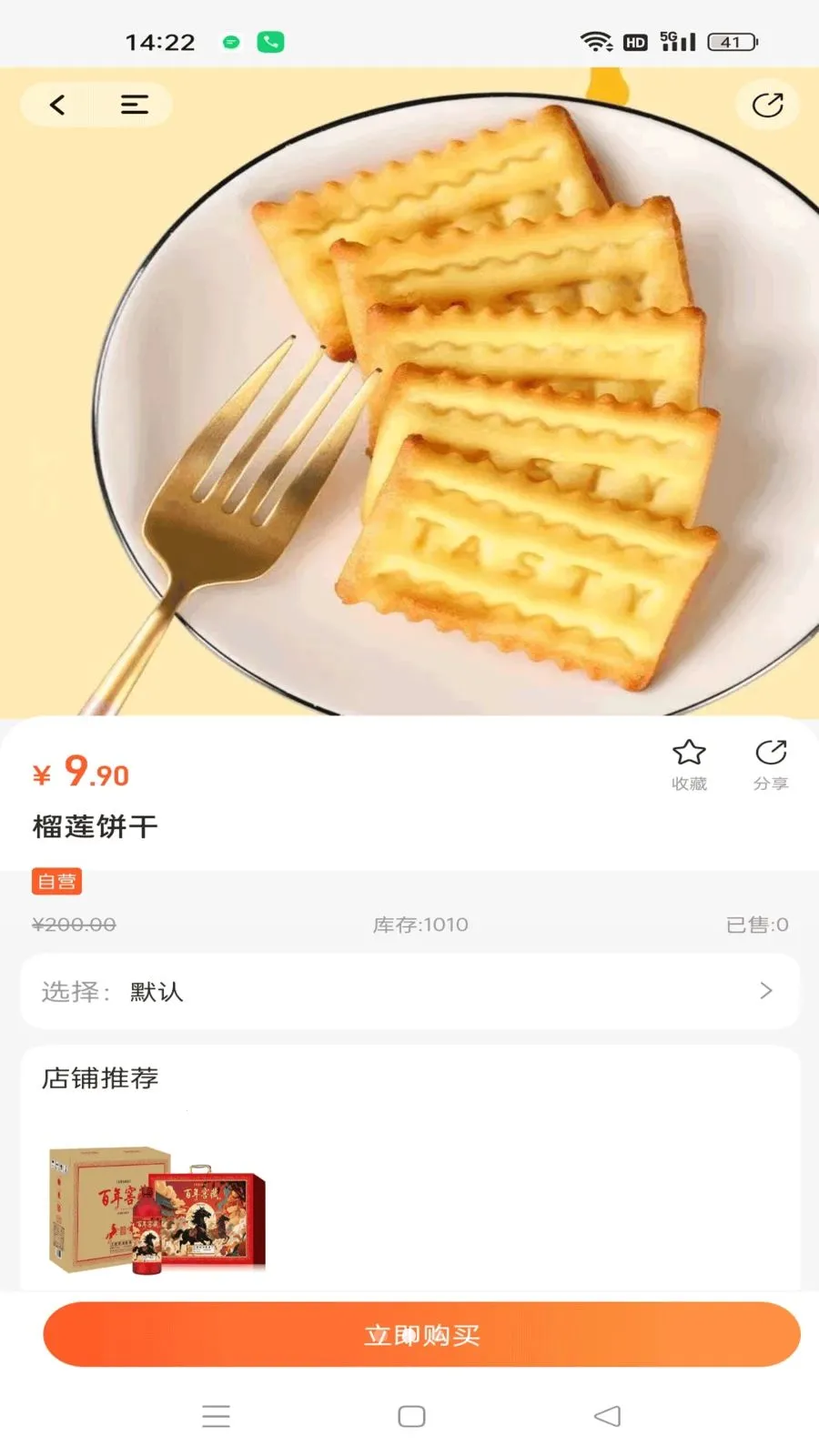
Task: Tap the Android recent apps icon
Action: (216, 1416)
